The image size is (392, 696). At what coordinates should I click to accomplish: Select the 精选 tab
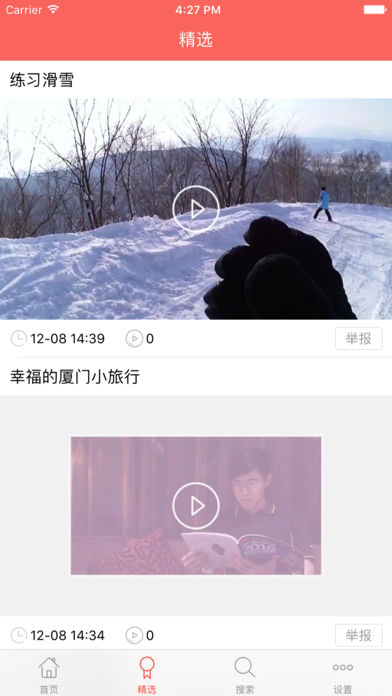(147, 675)
